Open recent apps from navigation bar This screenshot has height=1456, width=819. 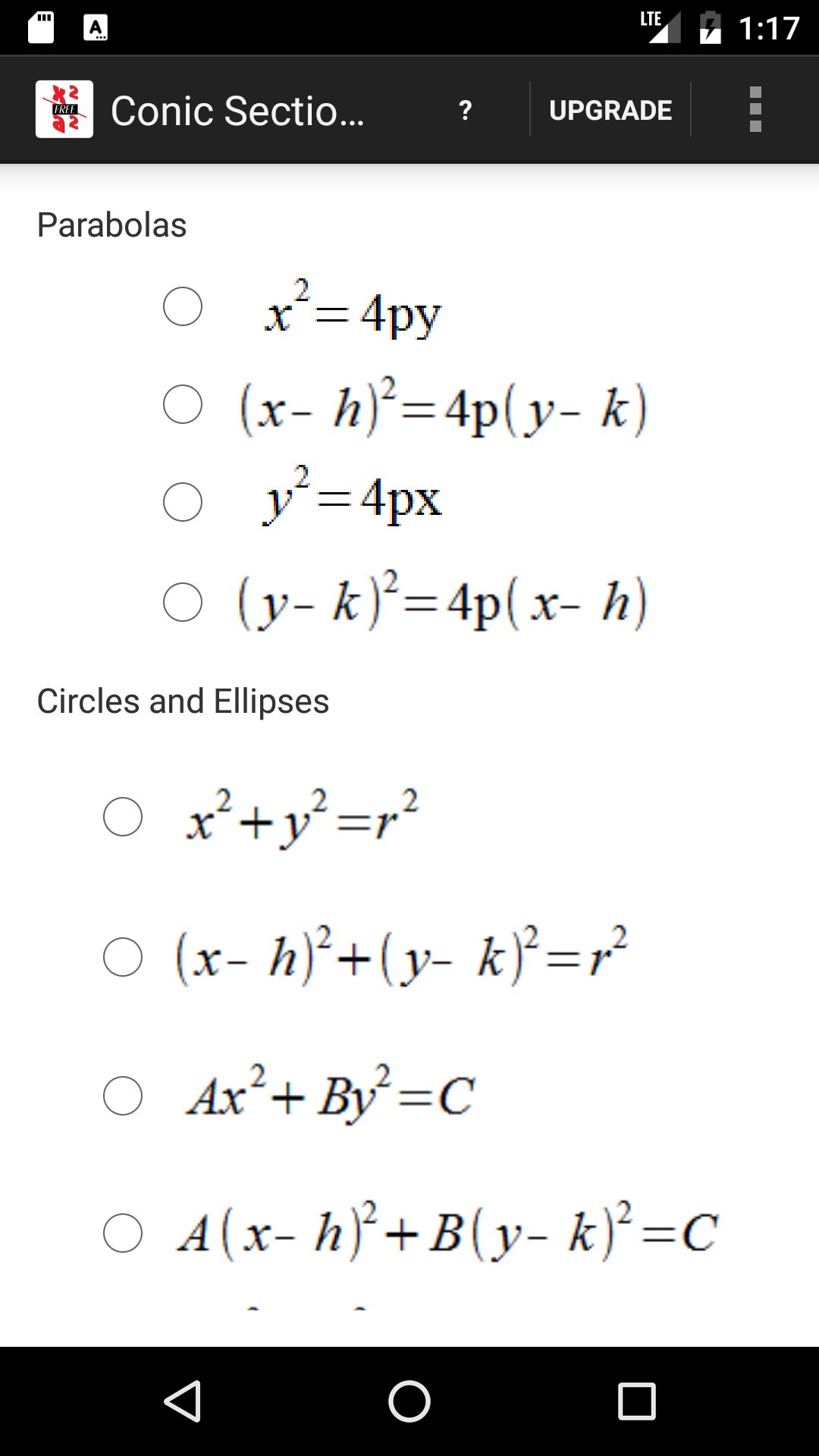[x=636, y=1401]
